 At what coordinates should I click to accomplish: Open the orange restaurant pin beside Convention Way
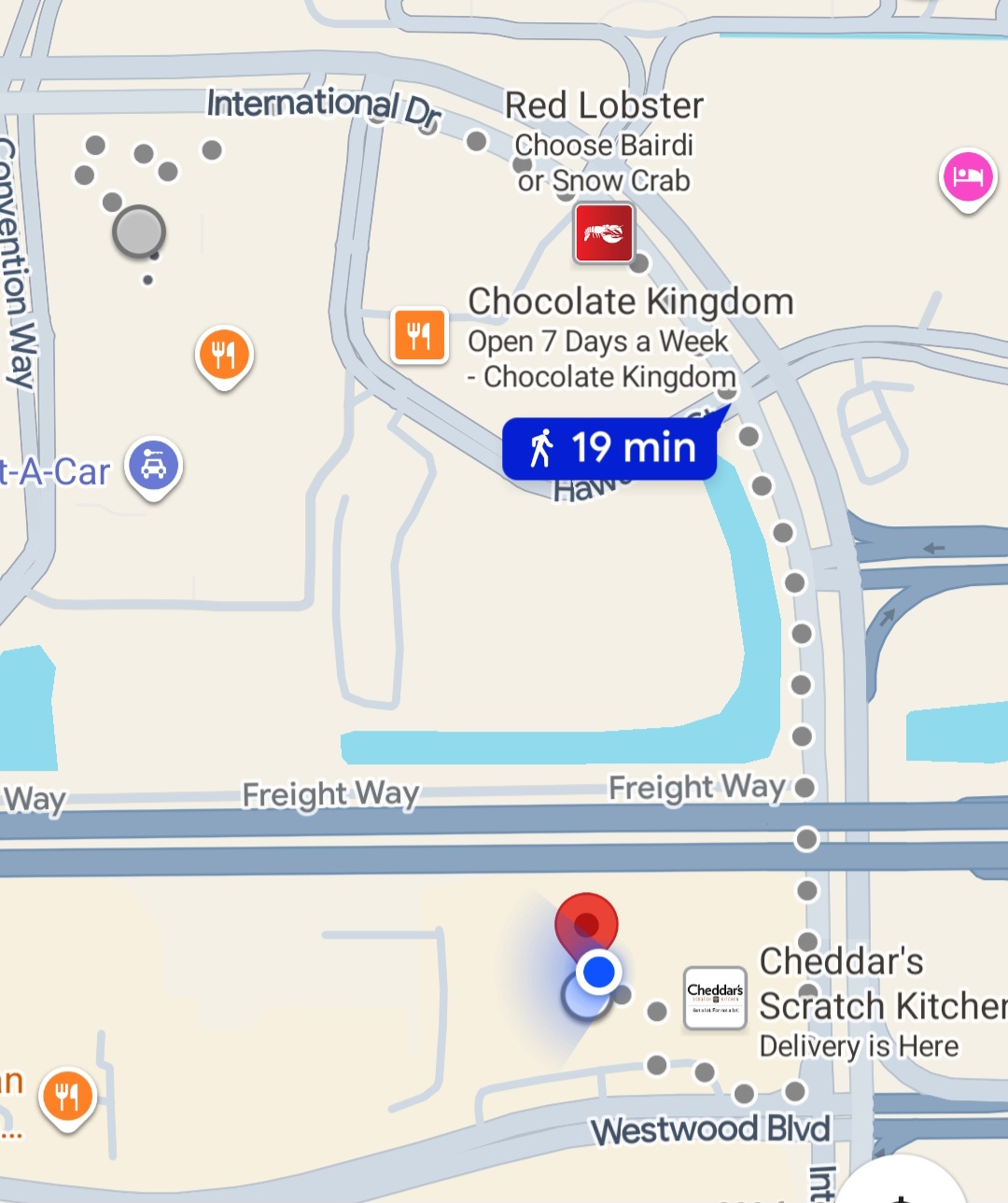tap(224, 355)
